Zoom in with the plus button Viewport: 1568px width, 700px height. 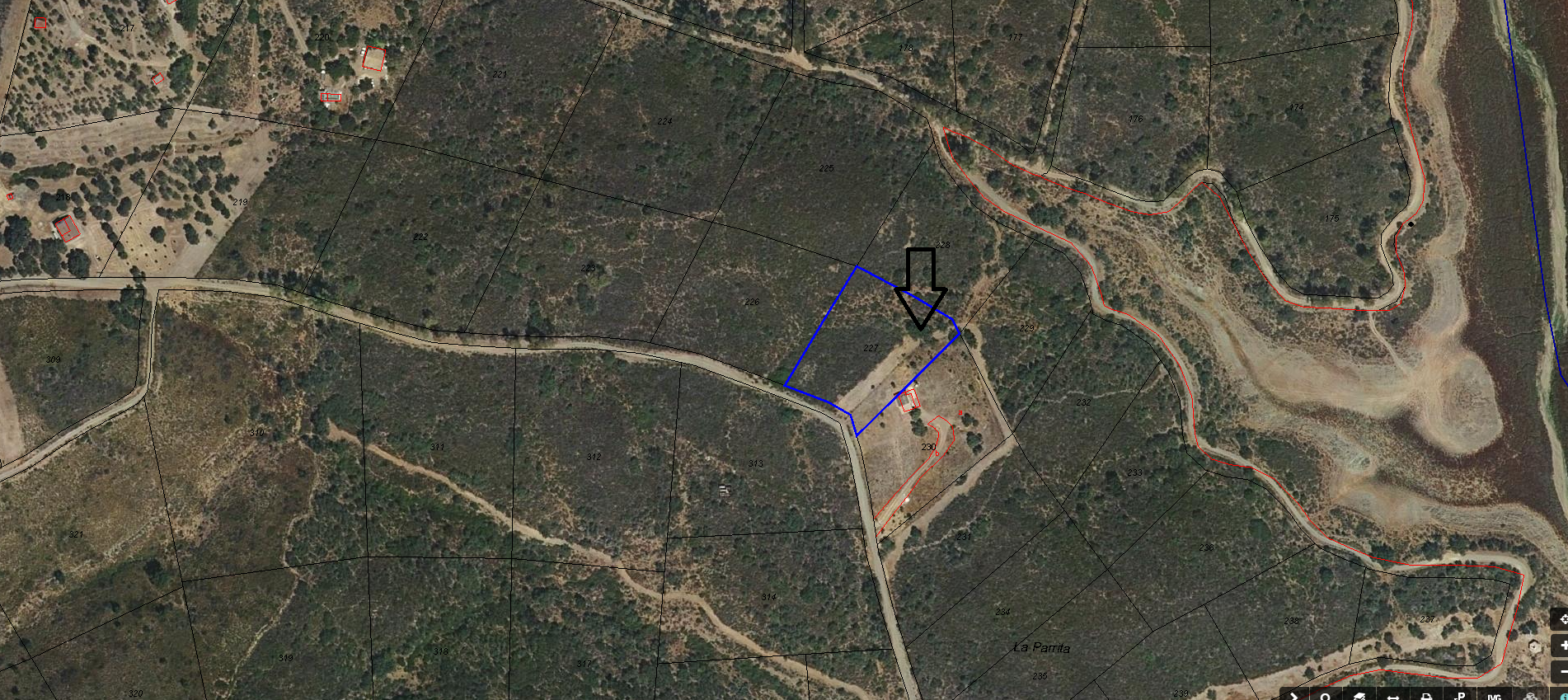tap(1561, 646)
